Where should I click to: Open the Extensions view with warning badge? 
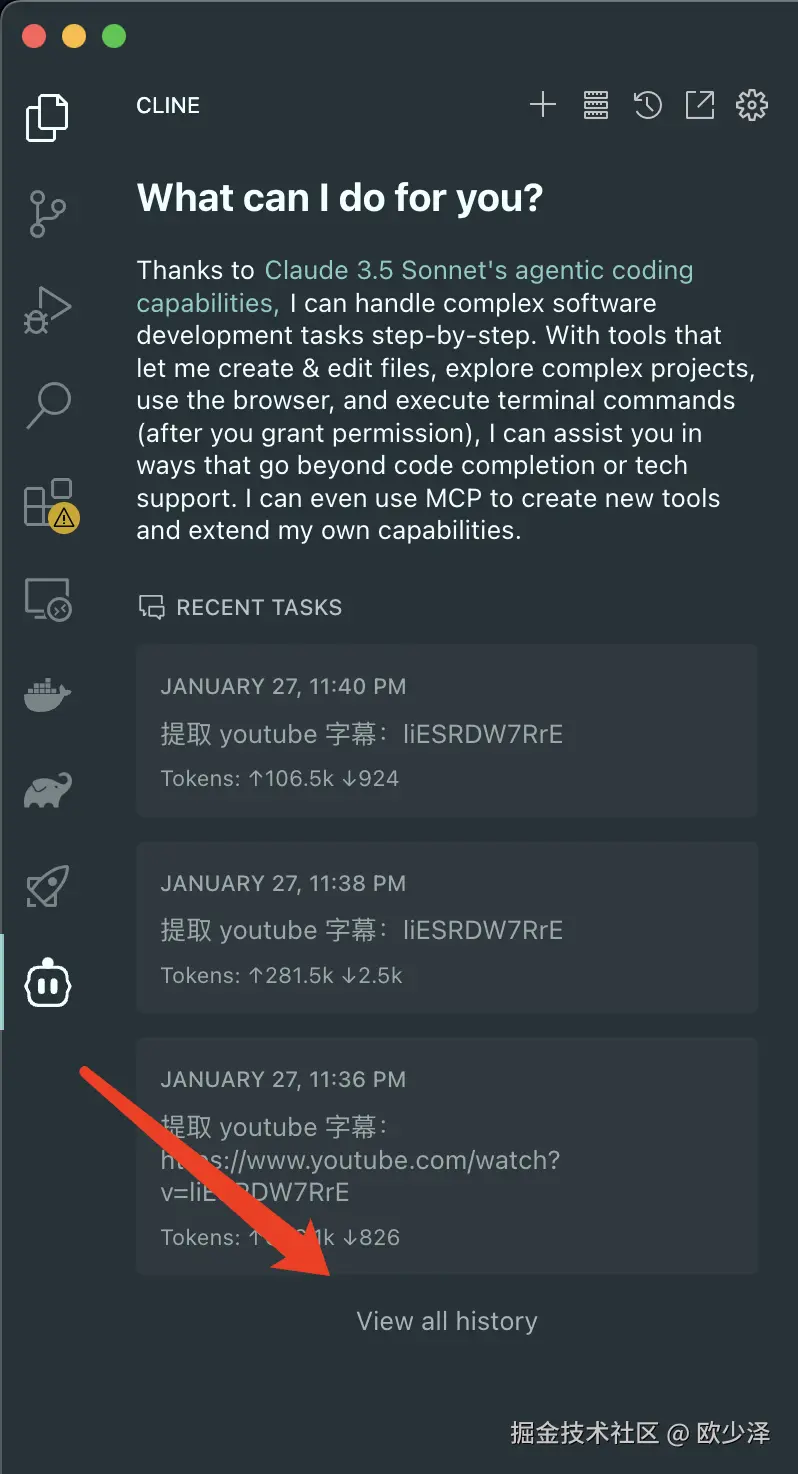click(x=47, y=503)
